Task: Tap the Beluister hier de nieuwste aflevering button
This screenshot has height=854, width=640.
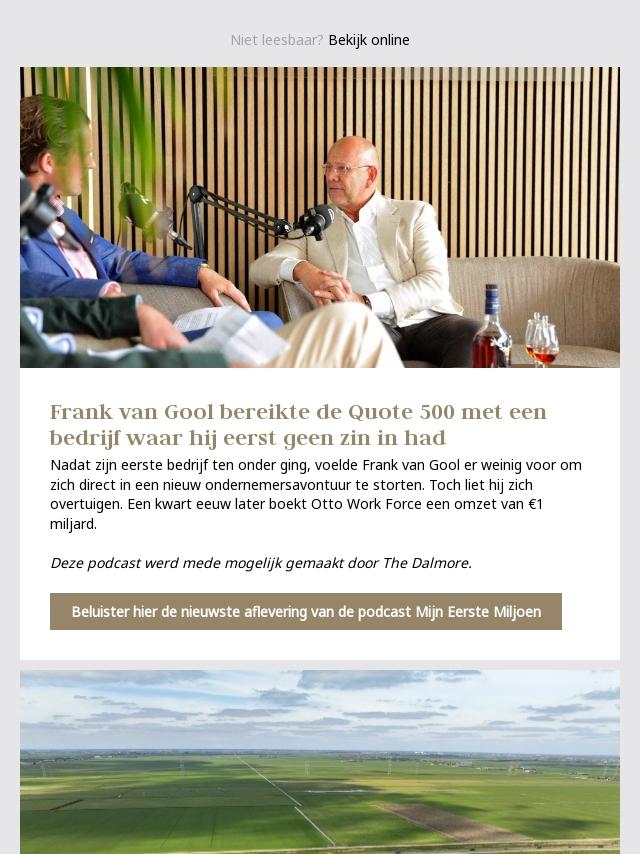Action: click(306, 611)
